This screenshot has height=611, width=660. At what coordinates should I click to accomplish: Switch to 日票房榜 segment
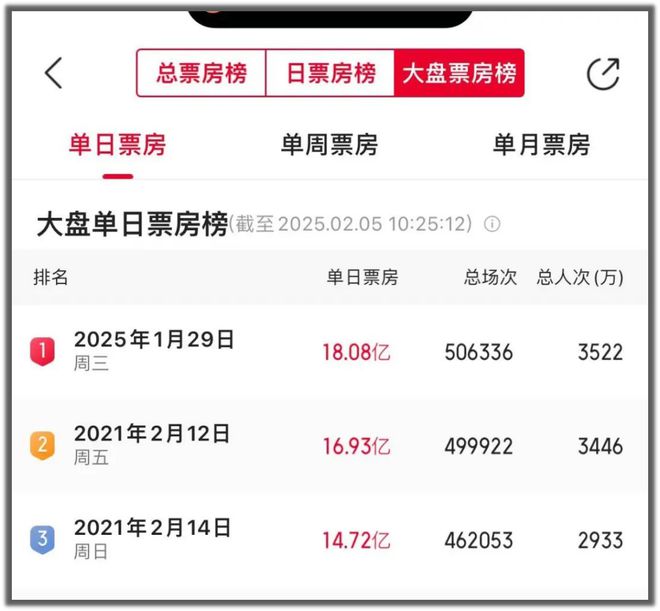click(x=331, y=73)
